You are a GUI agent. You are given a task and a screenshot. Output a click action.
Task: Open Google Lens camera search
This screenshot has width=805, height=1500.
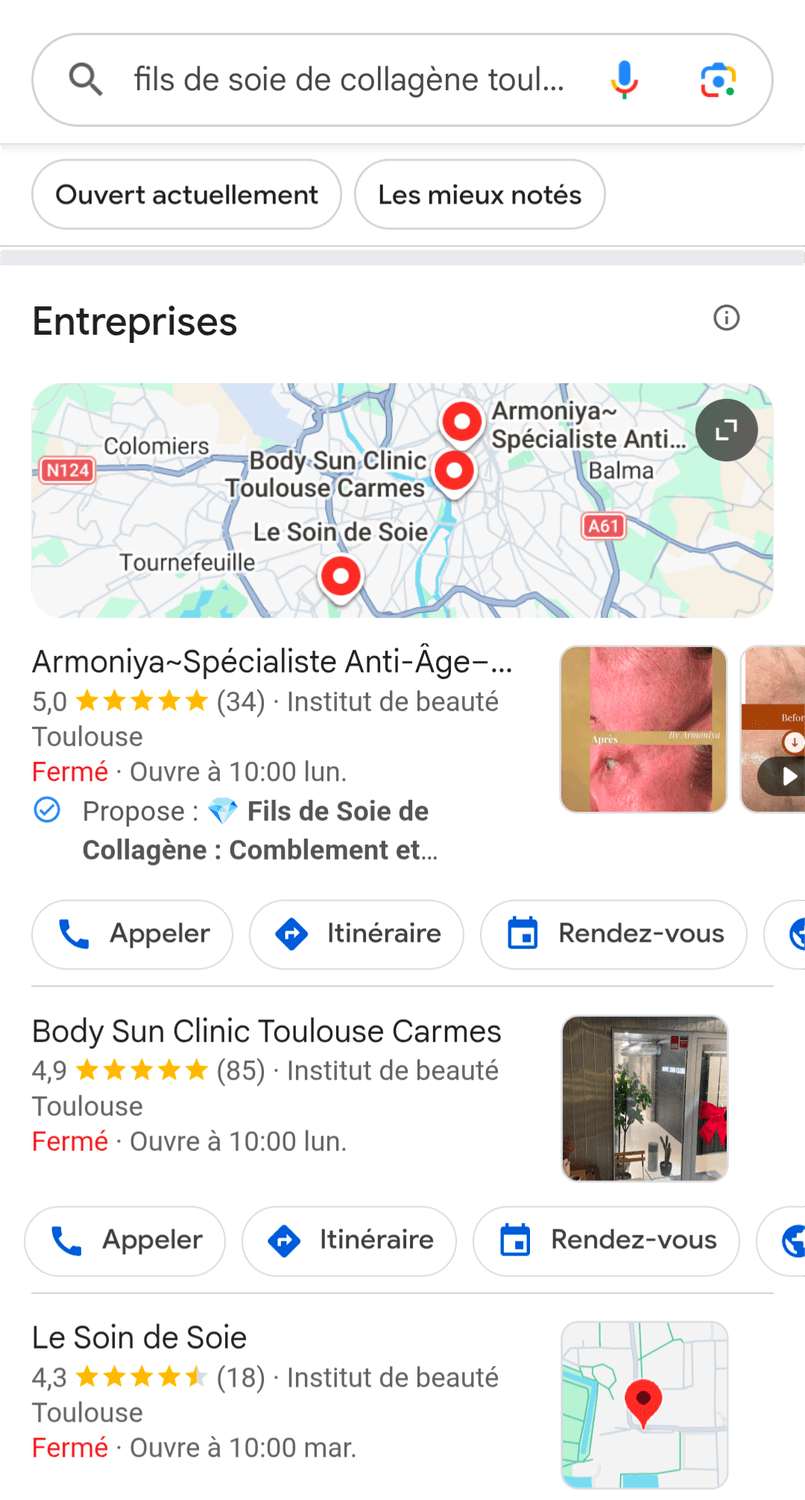(718, 80)
